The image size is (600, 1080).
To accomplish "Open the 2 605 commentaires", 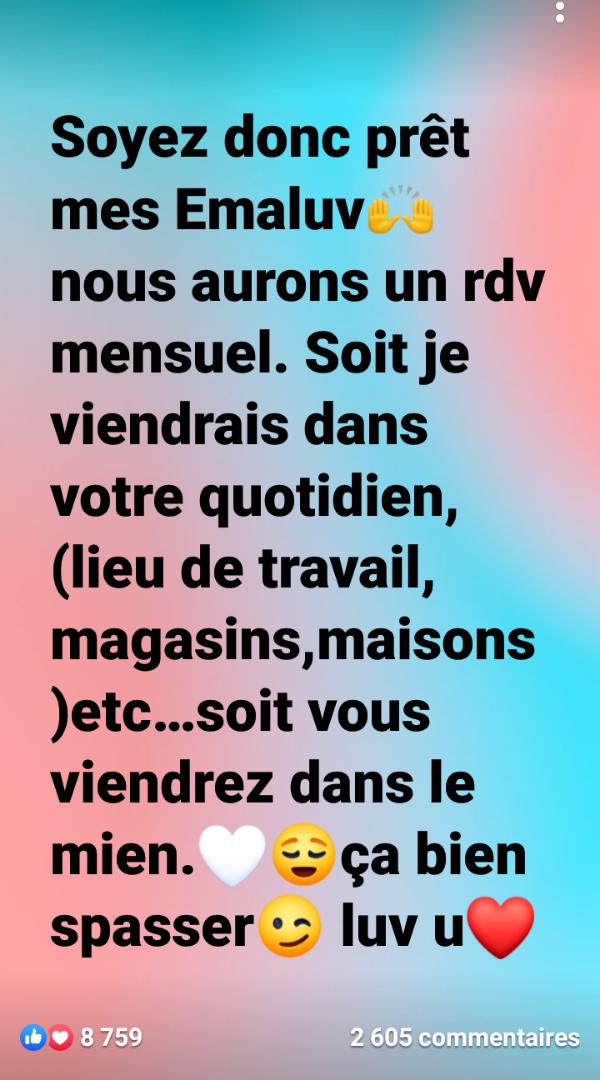I will (x=464, y=1037).
